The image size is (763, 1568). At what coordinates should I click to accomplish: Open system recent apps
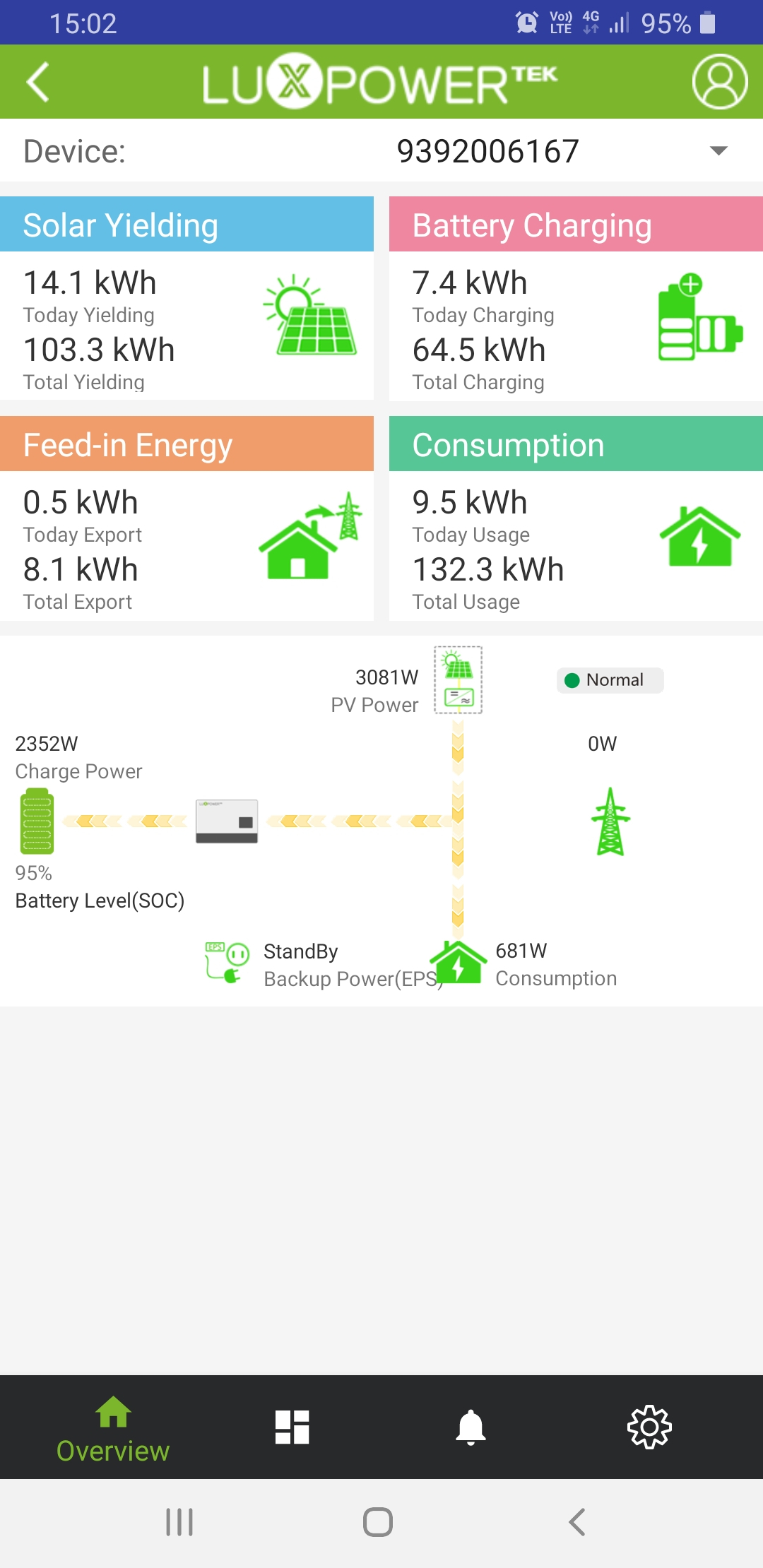(x=179, y=1522)
